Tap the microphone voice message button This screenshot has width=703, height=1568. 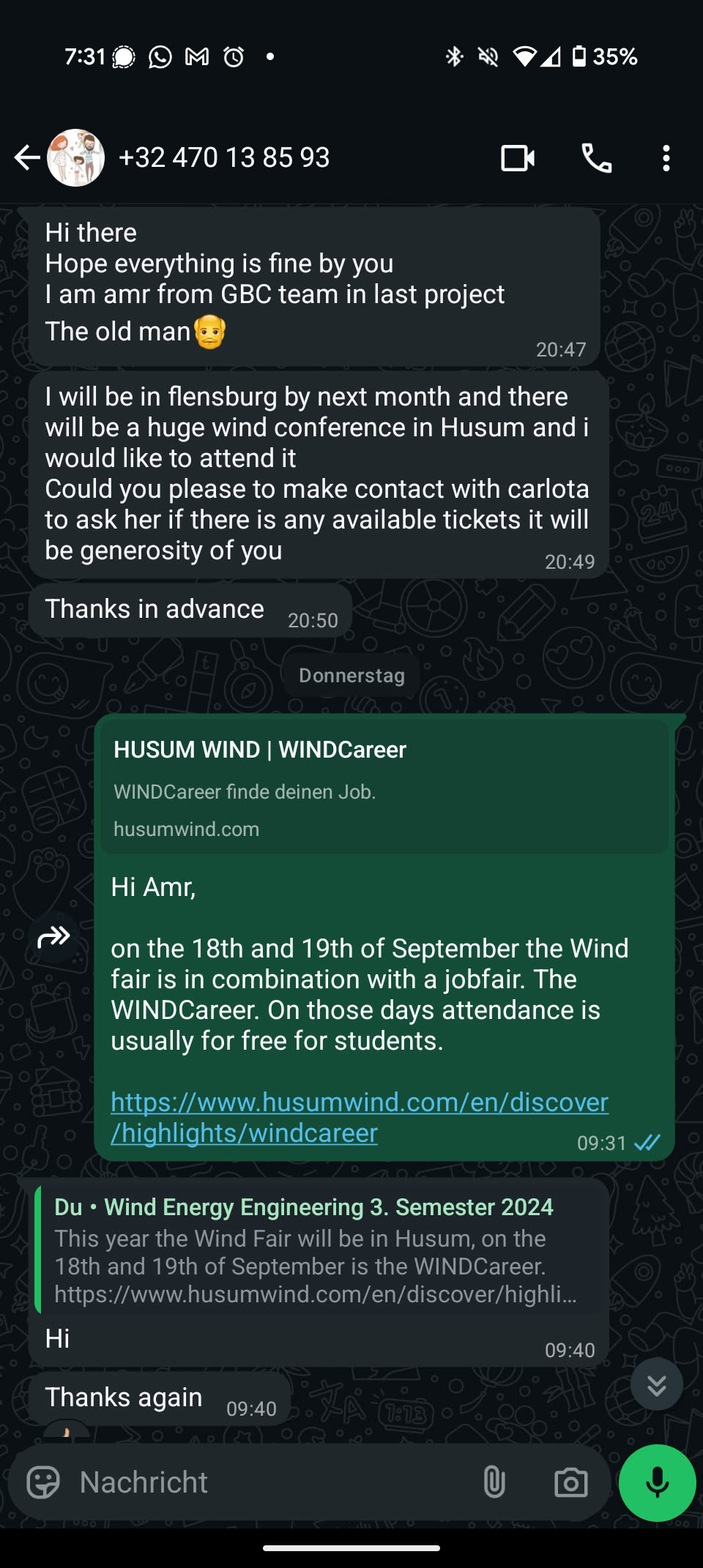tap(657, 1483)
